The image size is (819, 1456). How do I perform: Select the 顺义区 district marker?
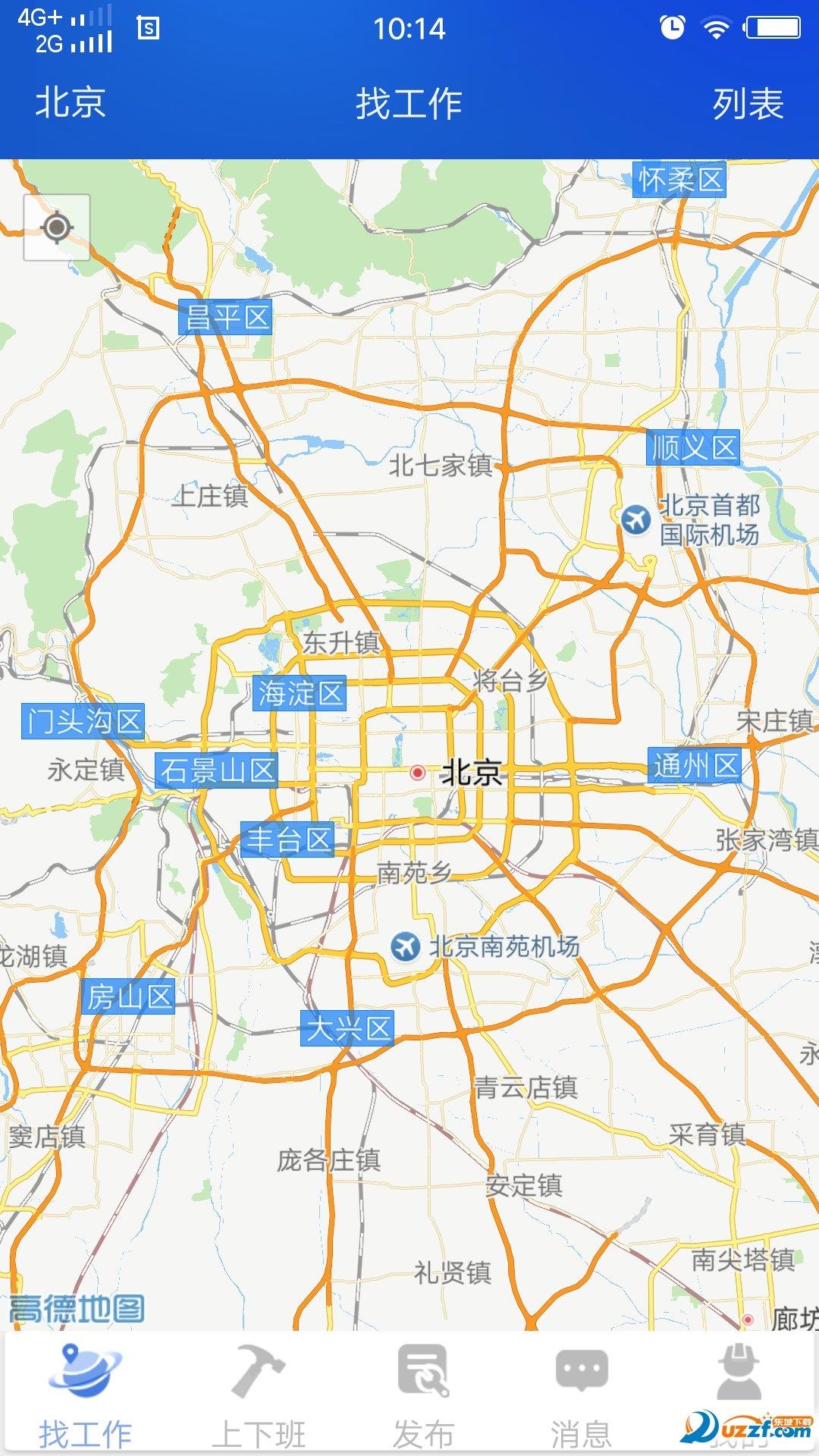pos(693,447)
